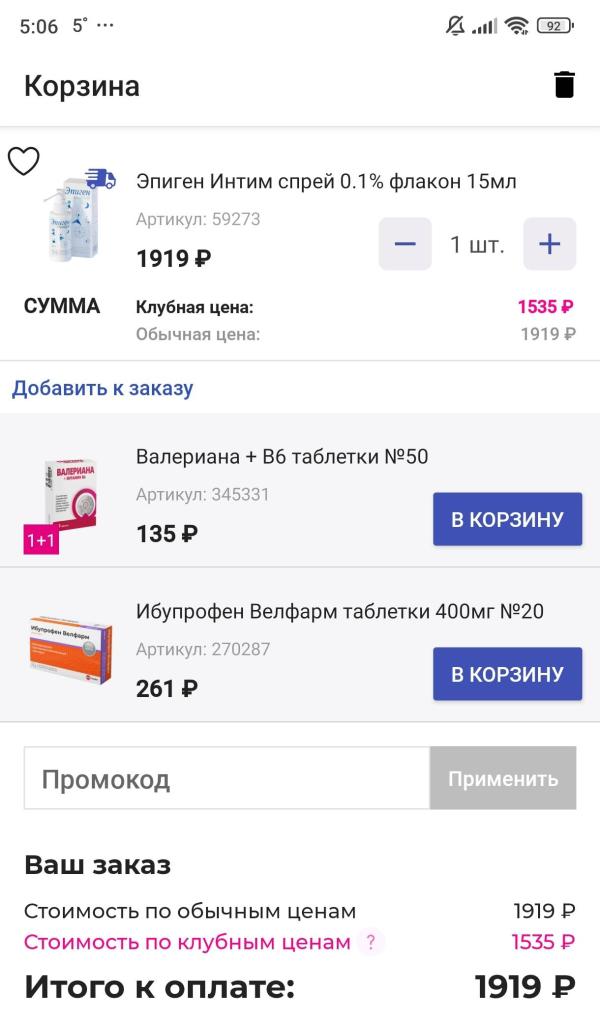
Task: Add Эпиген Интим спрей to favorites
Action: tap(24, 161)
